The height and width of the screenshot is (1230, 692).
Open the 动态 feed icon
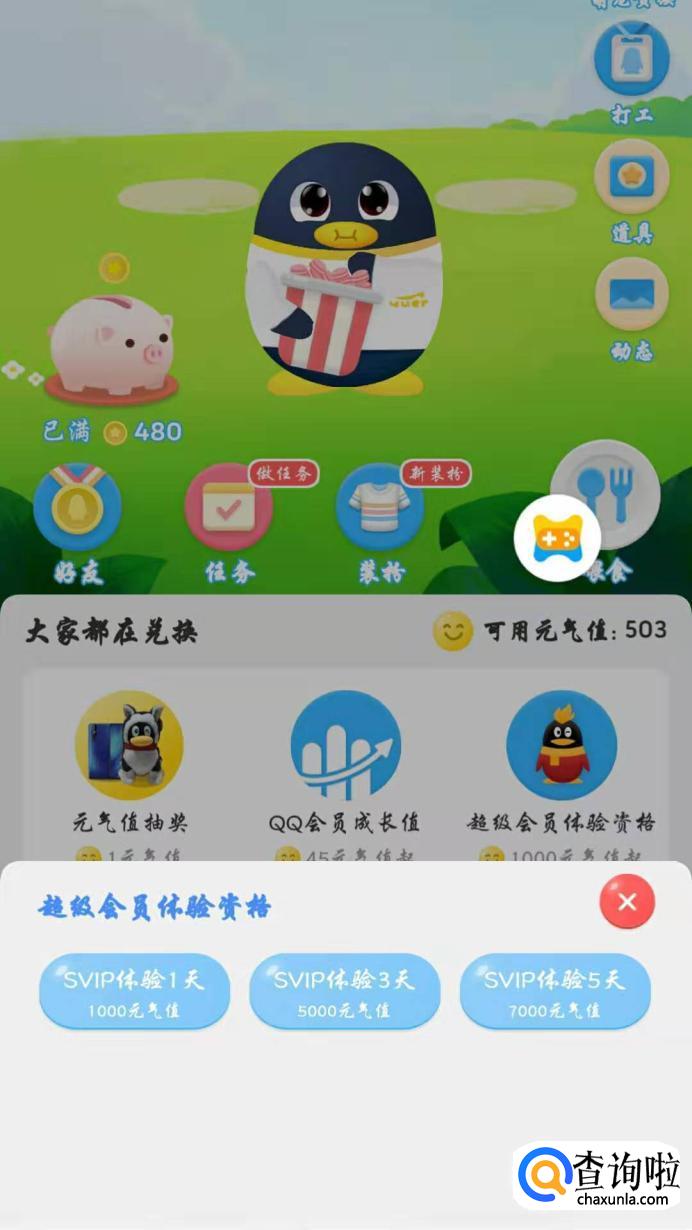(631, 295)
